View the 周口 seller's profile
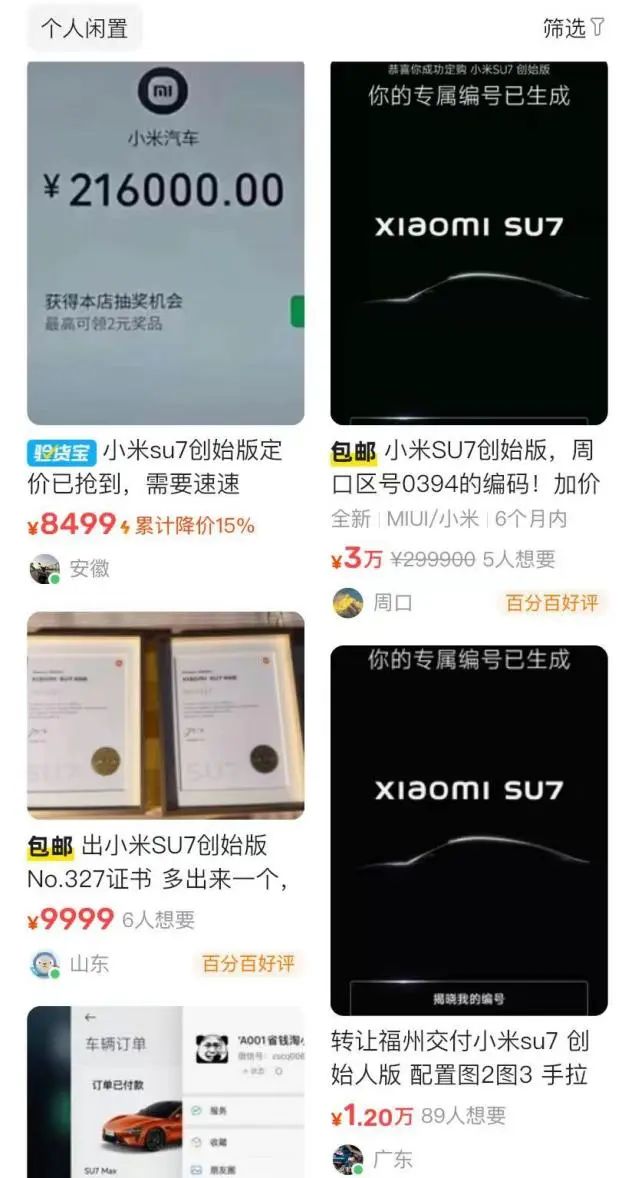 348,603
